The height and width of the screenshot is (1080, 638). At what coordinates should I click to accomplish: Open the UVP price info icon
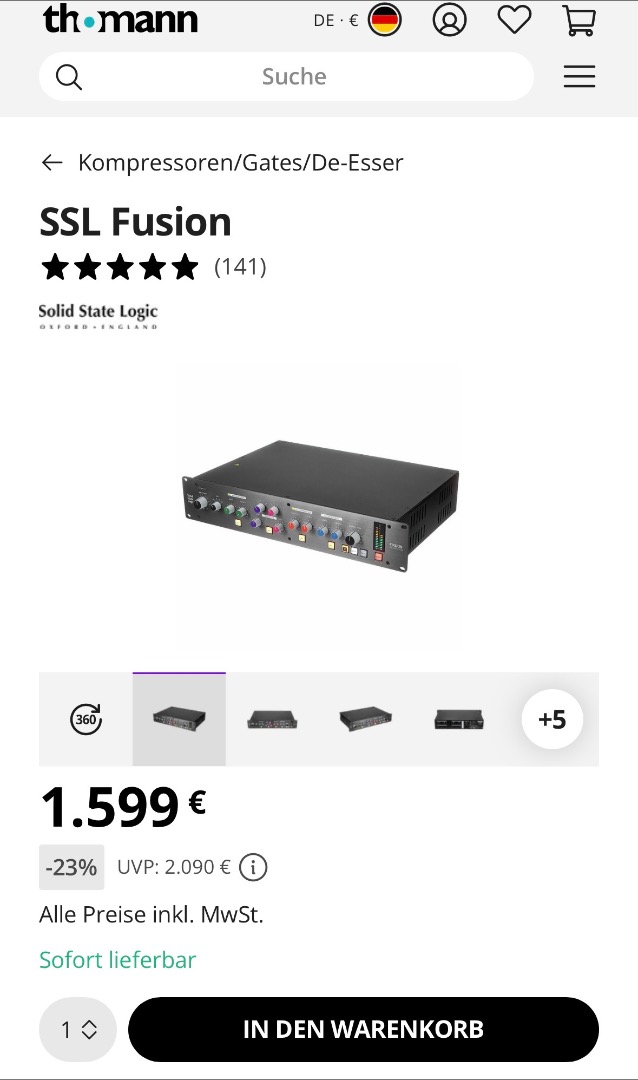point(253,867)
